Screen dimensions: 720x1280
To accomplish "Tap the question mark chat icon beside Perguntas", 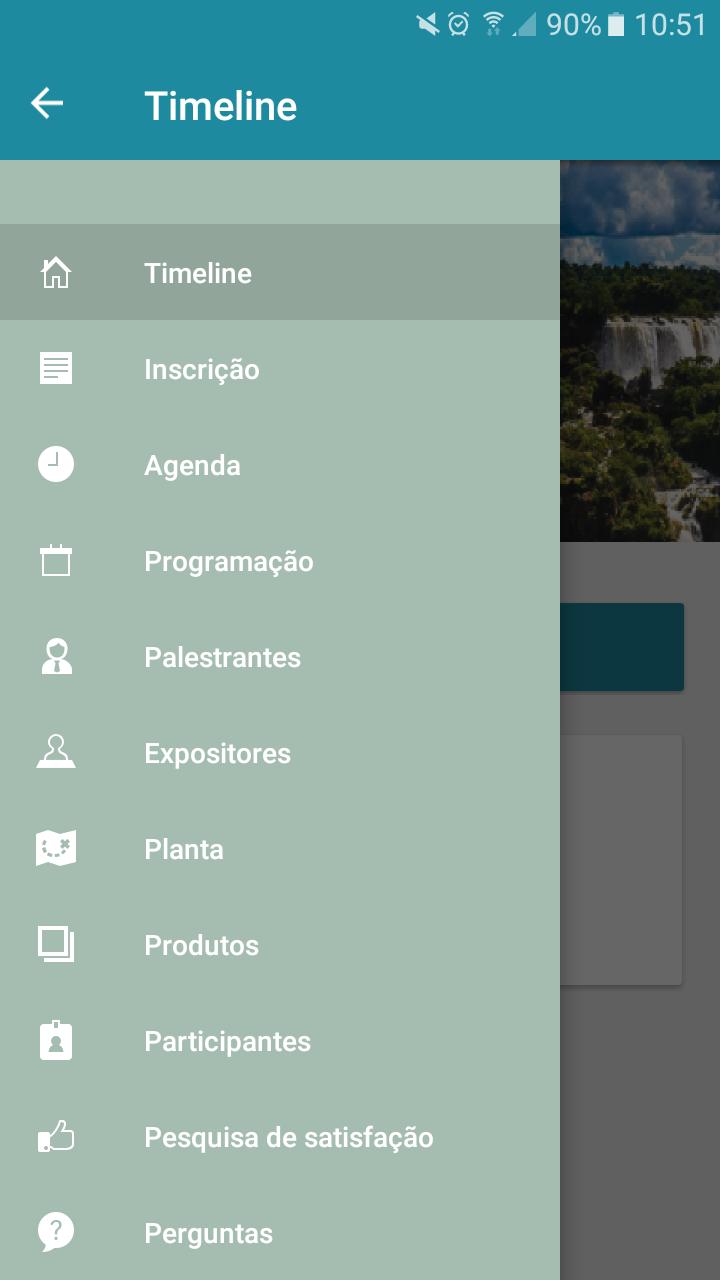I will (x=55, y=1231).
